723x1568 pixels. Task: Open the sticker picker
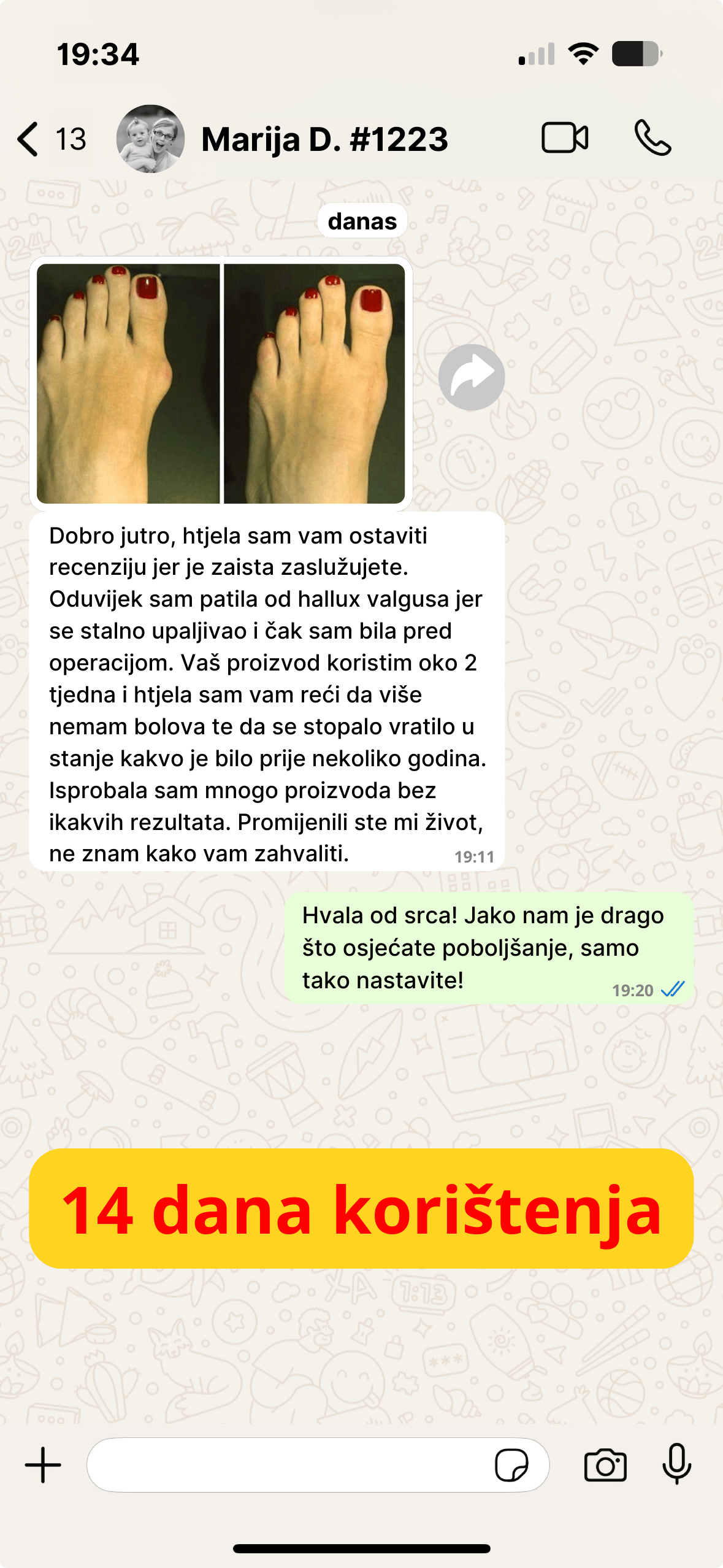click(x=511, y=1465)
